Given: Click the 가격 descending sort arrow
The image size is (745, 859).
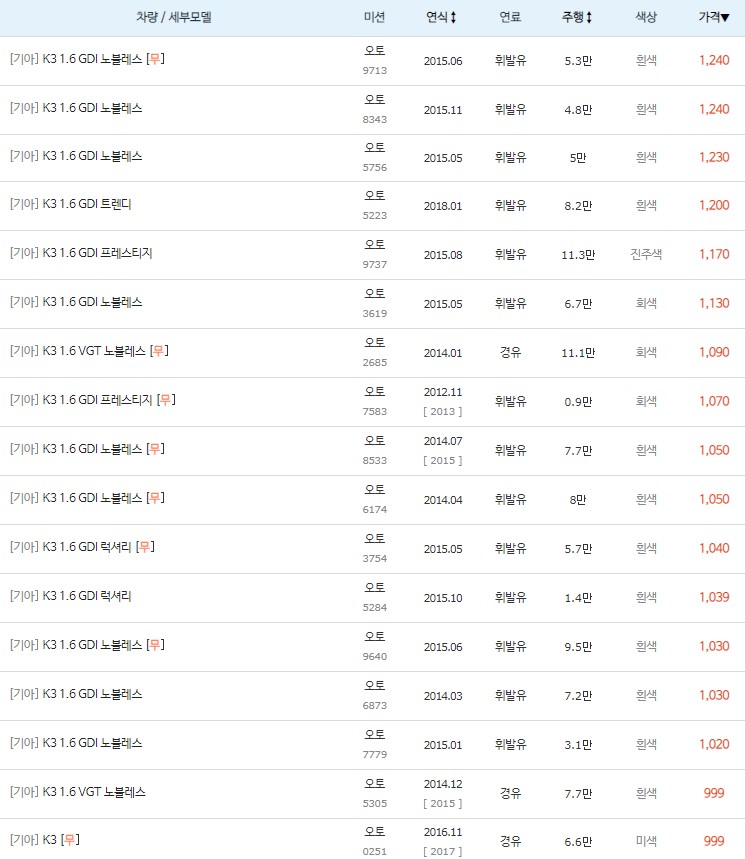Looking at the screenshot, I should click(726, 16).
